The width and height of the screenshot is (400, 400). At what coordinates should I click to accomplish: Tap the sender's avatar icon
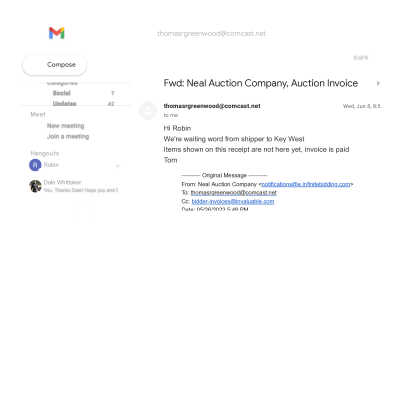[x=148, y=110]
